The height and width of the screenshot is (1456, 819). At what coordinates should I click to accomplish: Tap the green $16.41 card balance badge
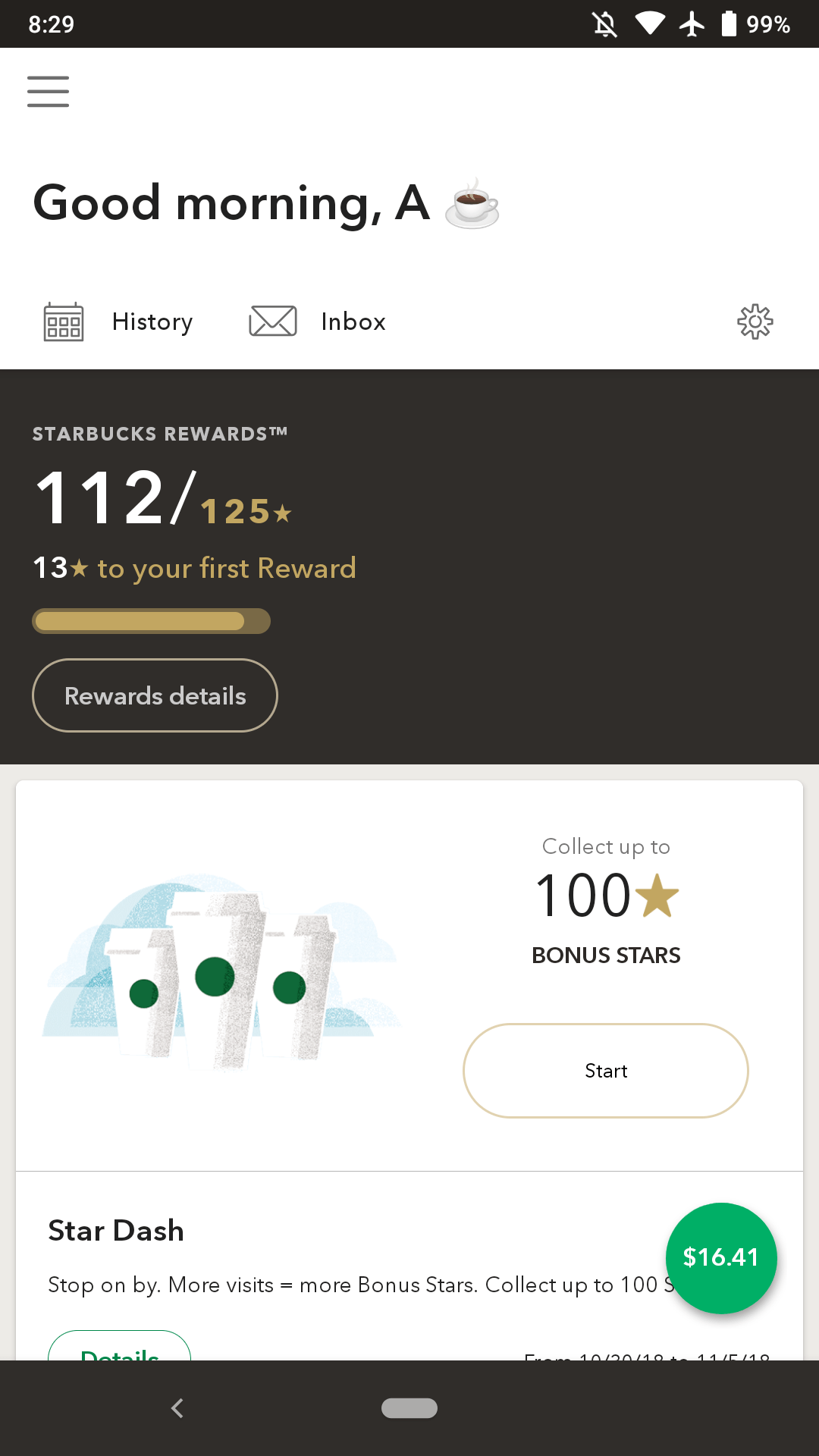(720, 1258)
